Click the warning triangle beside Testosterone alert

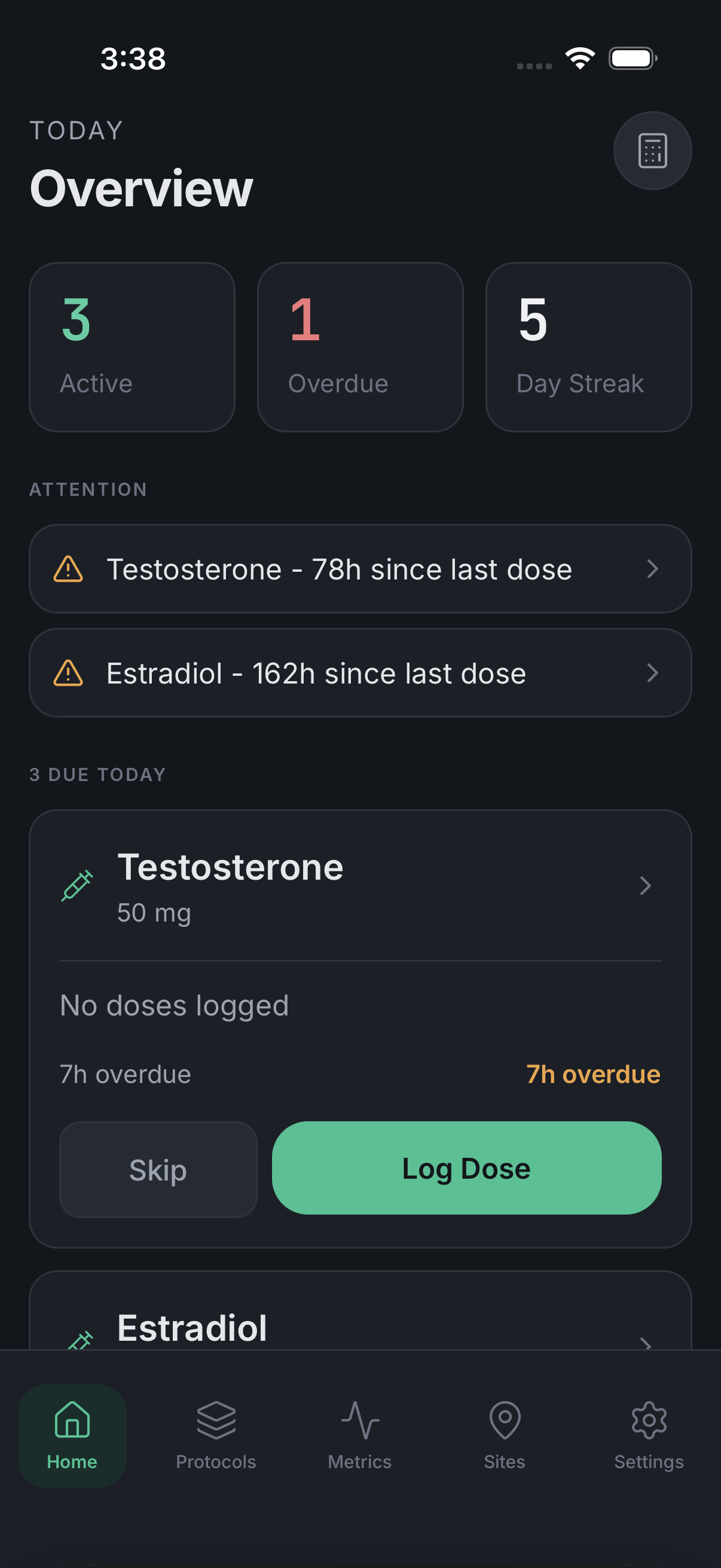69,569
